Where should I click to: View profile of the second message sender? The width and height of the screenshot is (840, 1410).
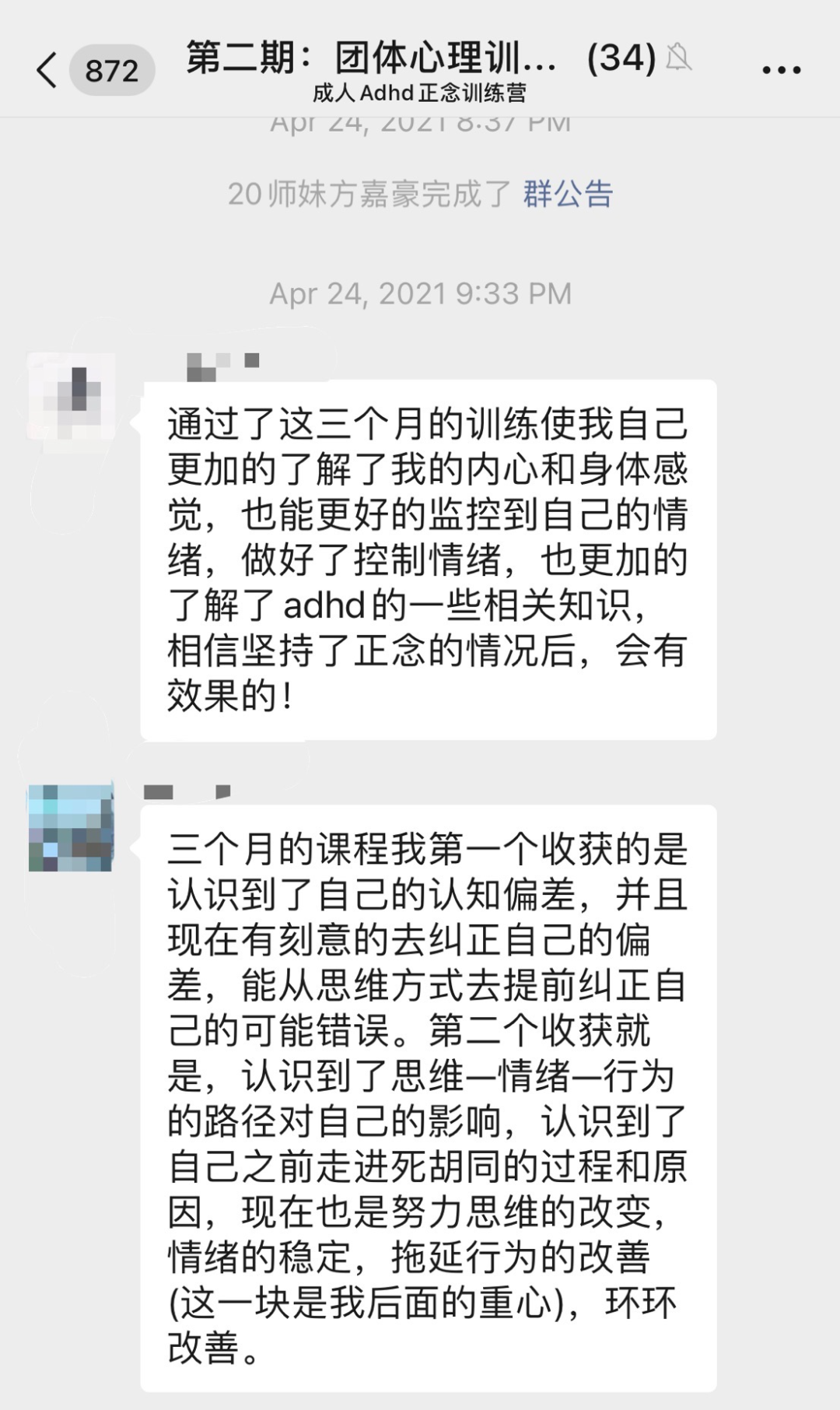[71, 828]
